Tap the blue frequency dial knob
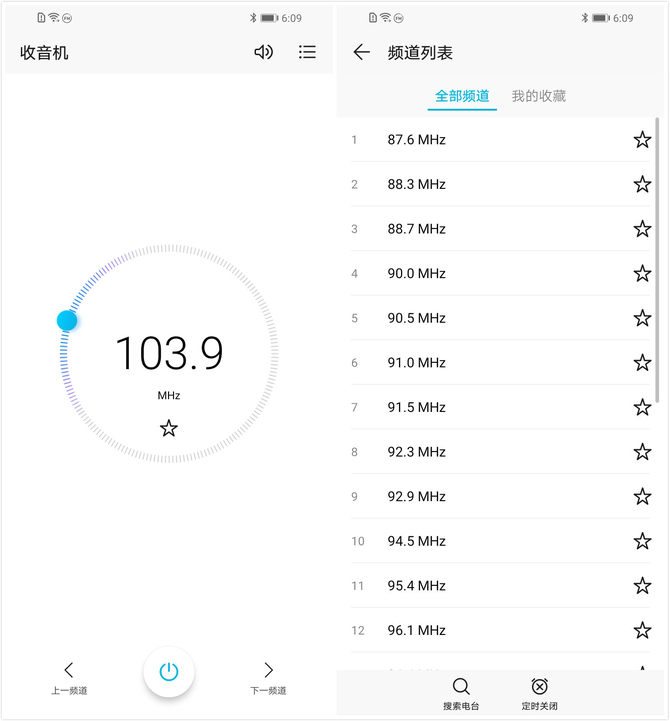 pos(67,320)
